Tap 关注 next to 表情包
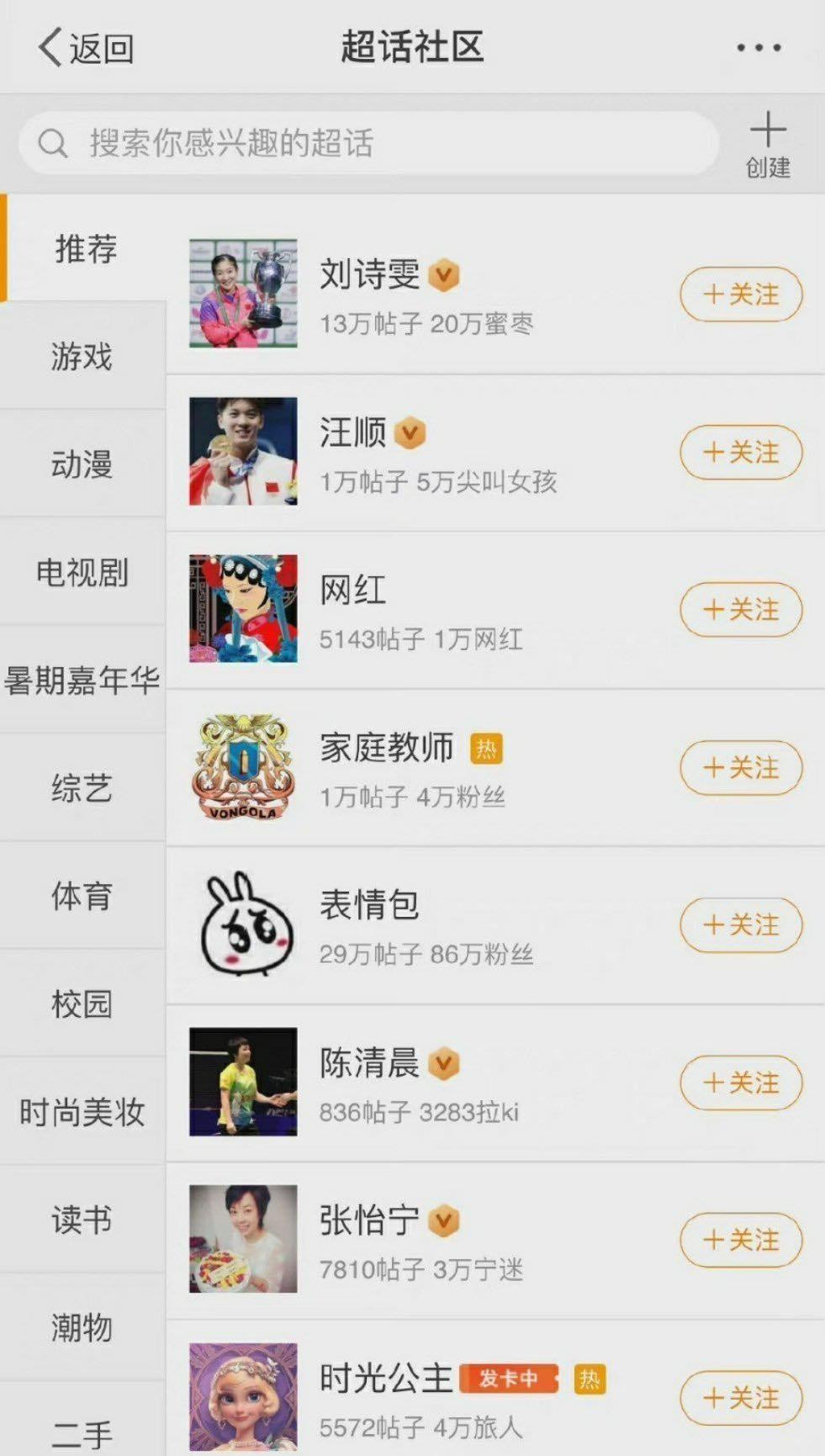Viewport: 825px width, 1456px height. tap(741, 925)
